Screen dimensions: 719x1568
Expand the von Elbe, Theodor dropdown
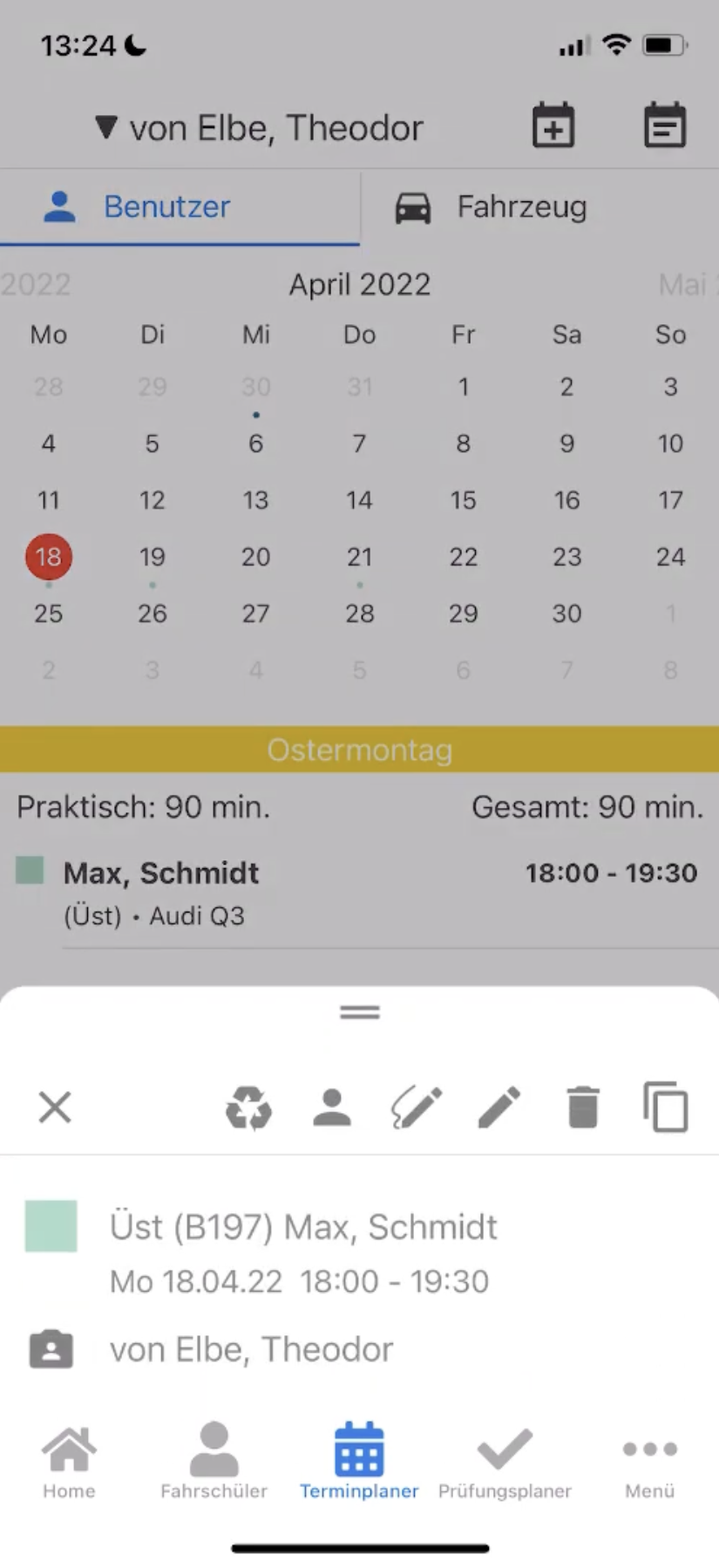(259, 128)
